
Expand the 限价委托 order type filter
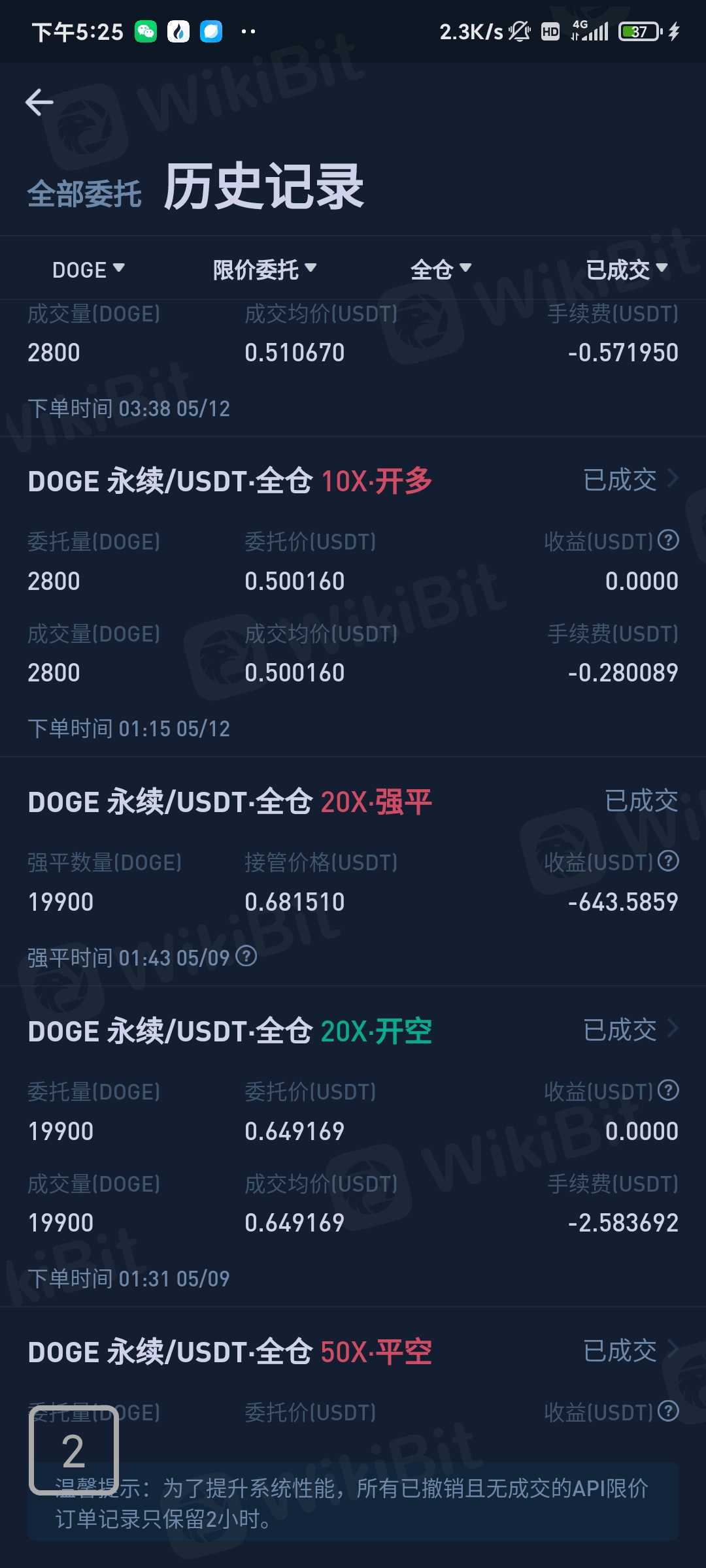click(265, 269)
